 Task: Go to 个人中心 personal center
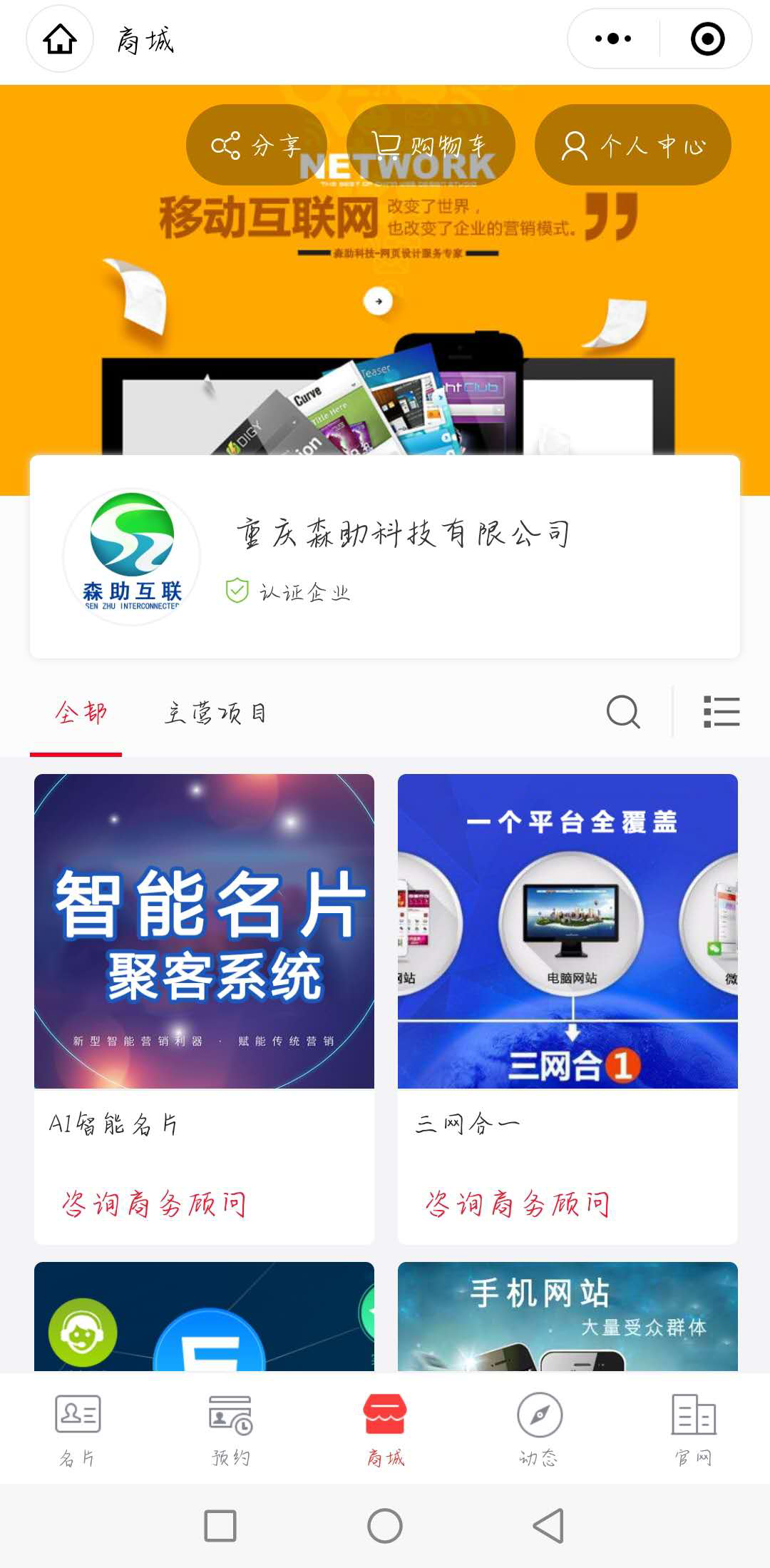pyautogui.click(x=633, y=145)
